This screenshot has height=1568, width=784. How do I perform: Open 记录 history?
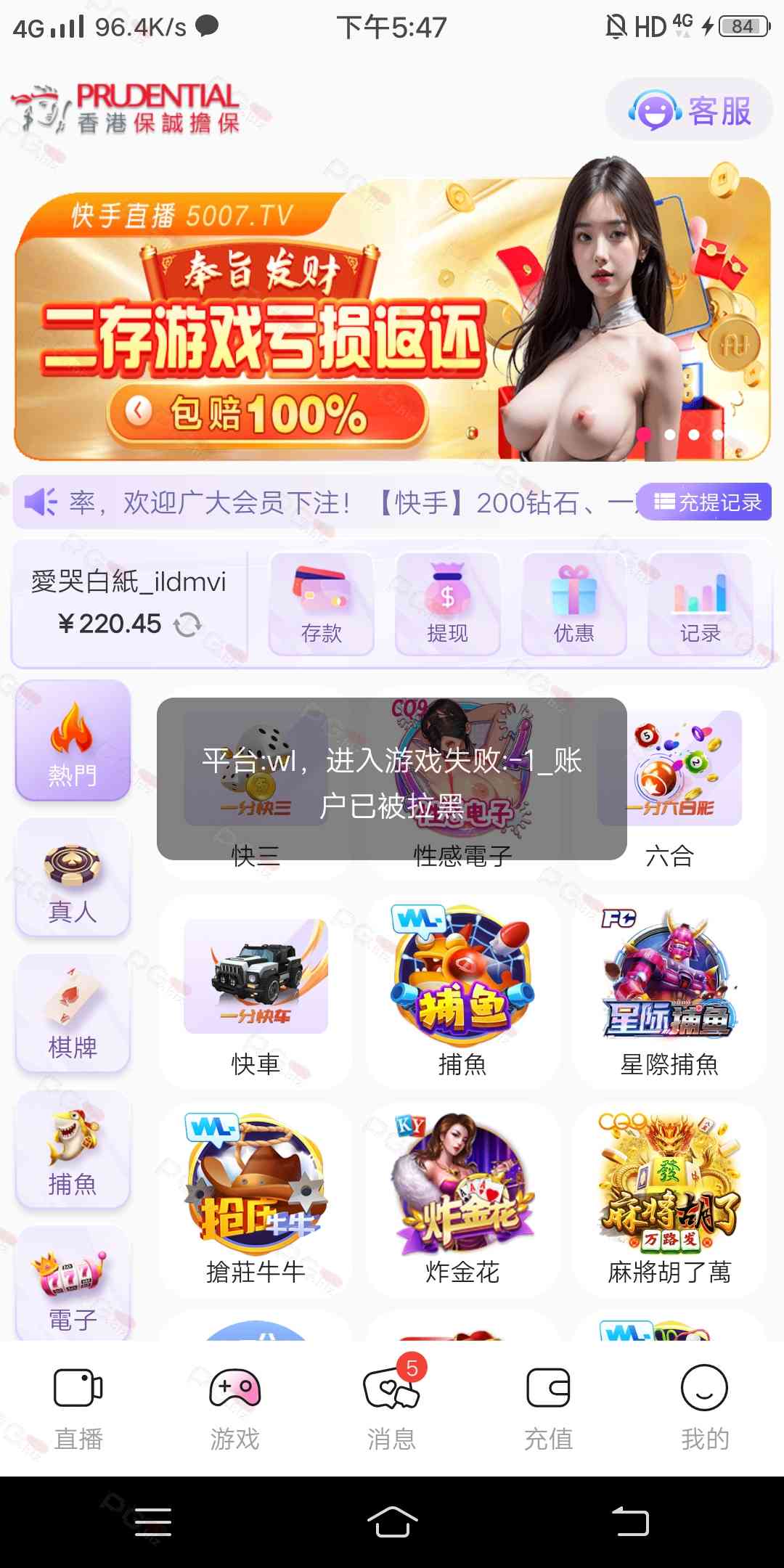(700, 604)
